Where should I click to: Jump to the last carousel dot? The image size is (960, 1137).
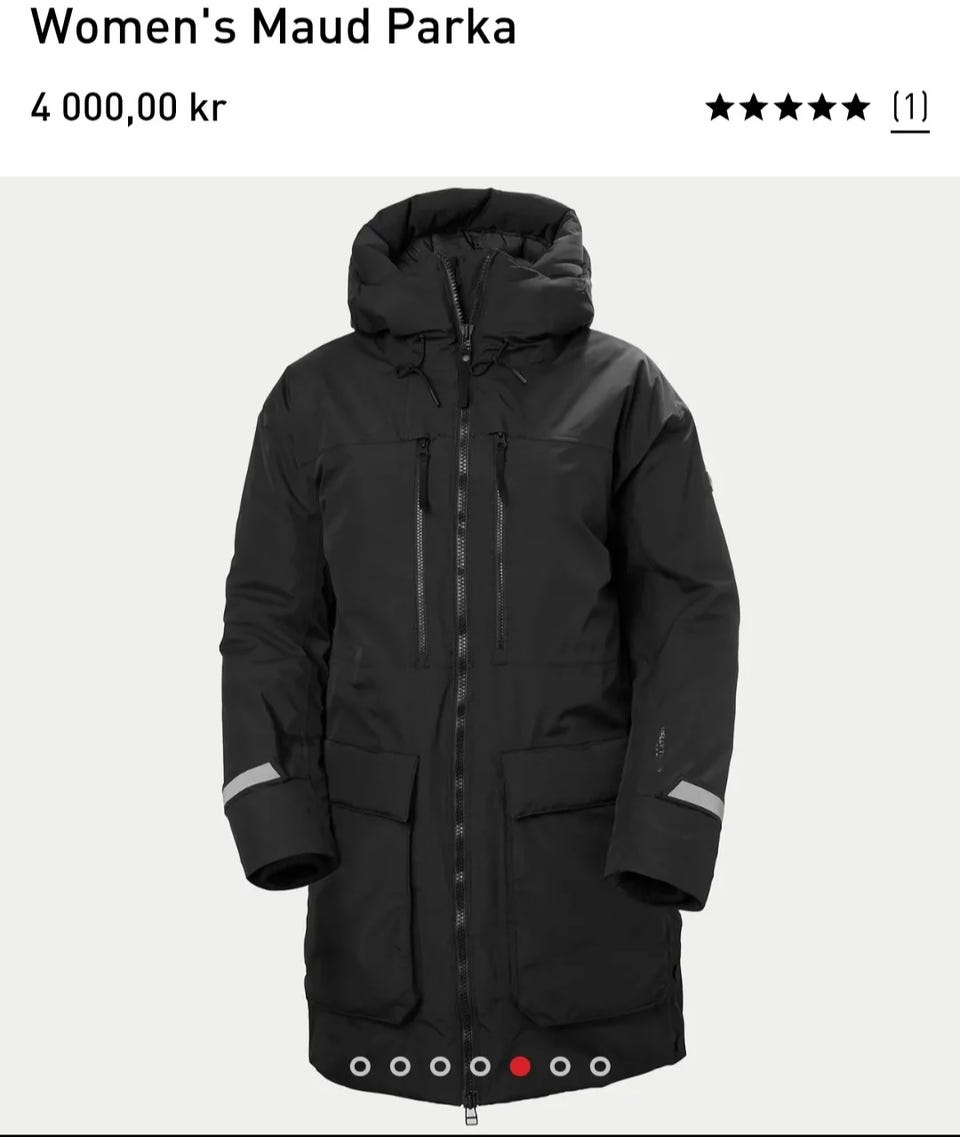600,1066
